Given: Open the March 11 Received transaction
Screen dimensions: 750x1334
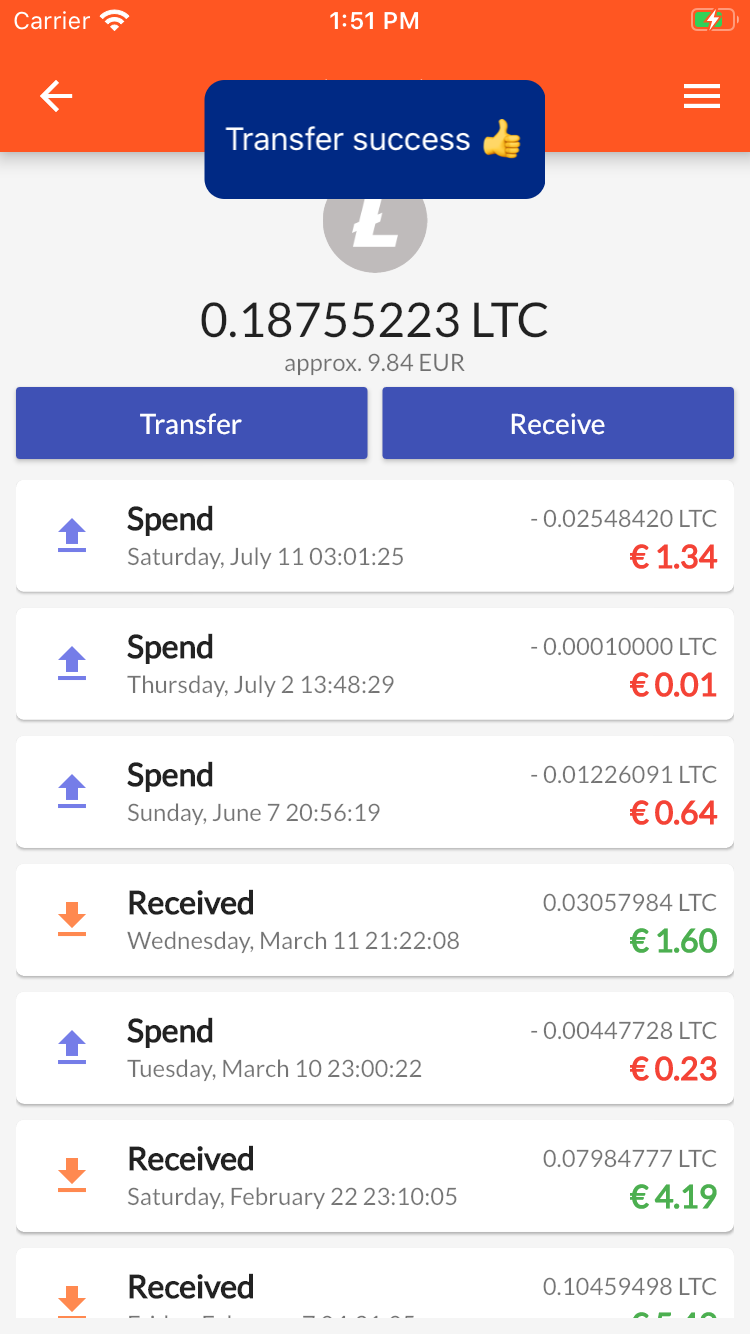Looking at the screenshot, I should 375,920.
